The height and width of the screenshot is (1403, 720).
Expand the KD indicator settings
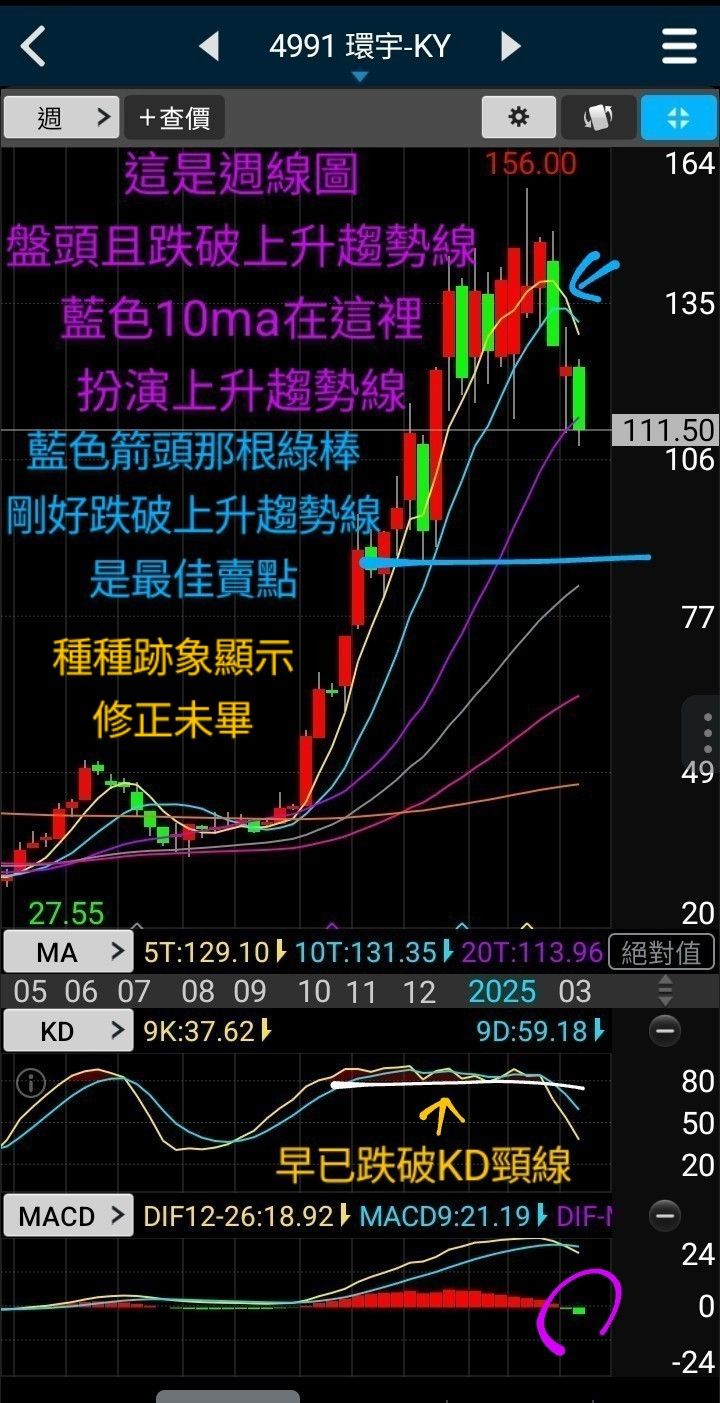[67, 1029]
